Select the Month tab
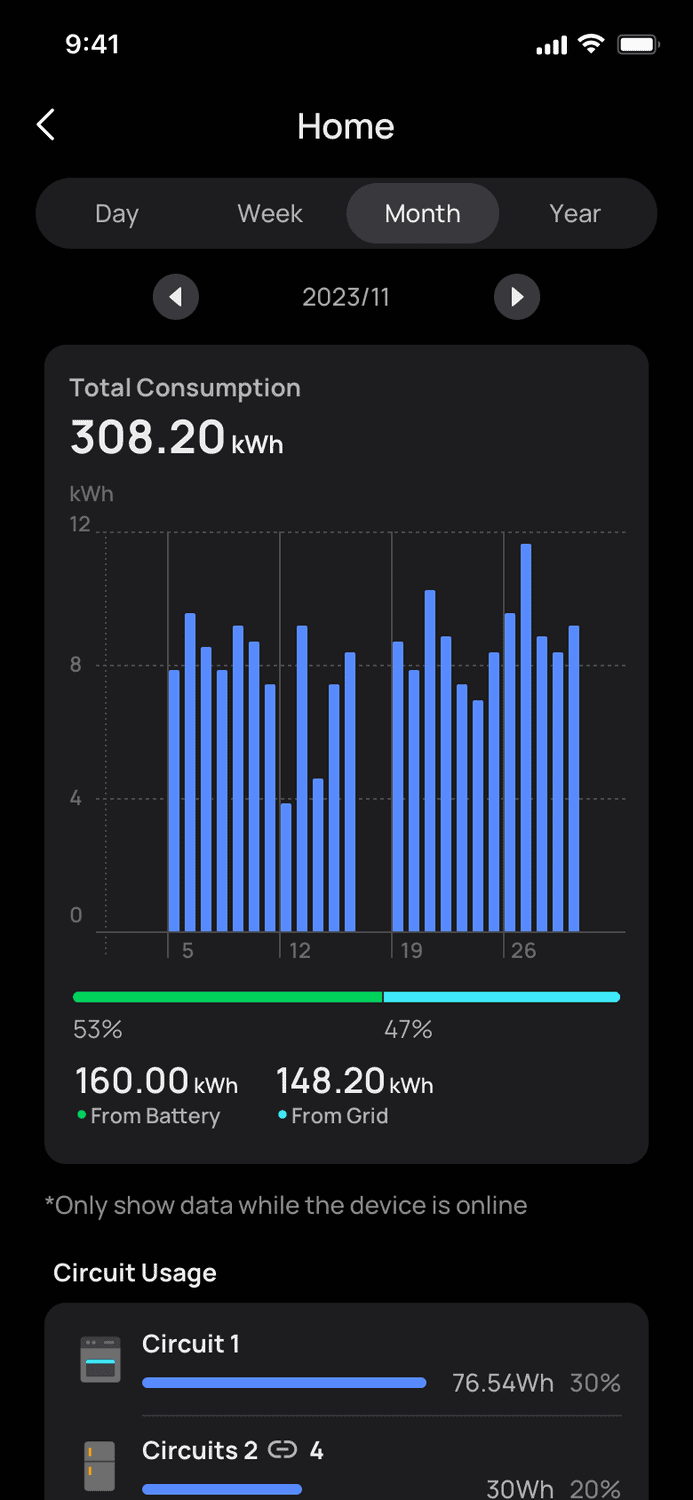The width and height of the screenshot is (693, 1500). tap(422, 214)
